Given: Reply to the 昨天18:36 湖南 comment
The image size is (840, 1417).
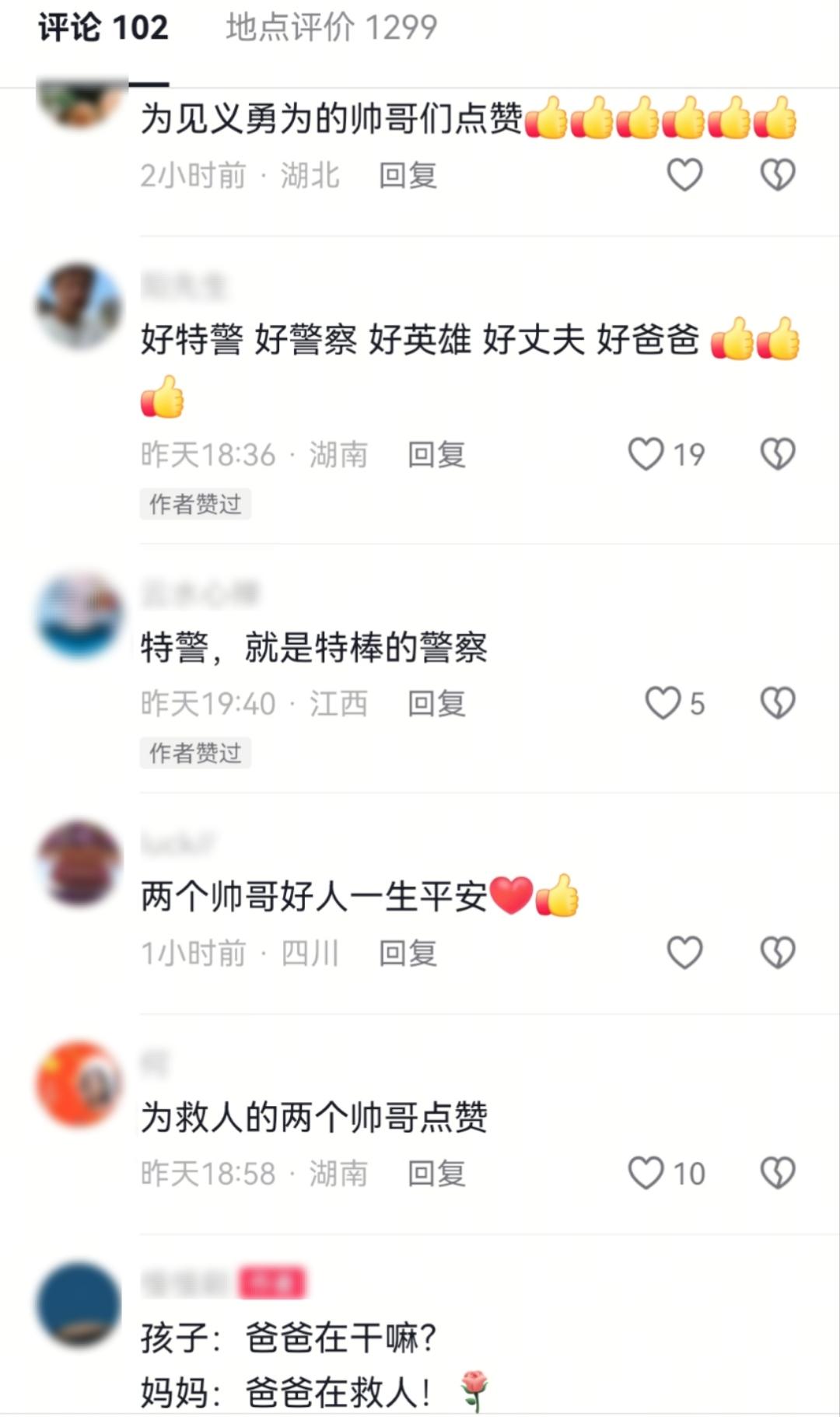Looking at the screenshot, I should click(436, 455).
